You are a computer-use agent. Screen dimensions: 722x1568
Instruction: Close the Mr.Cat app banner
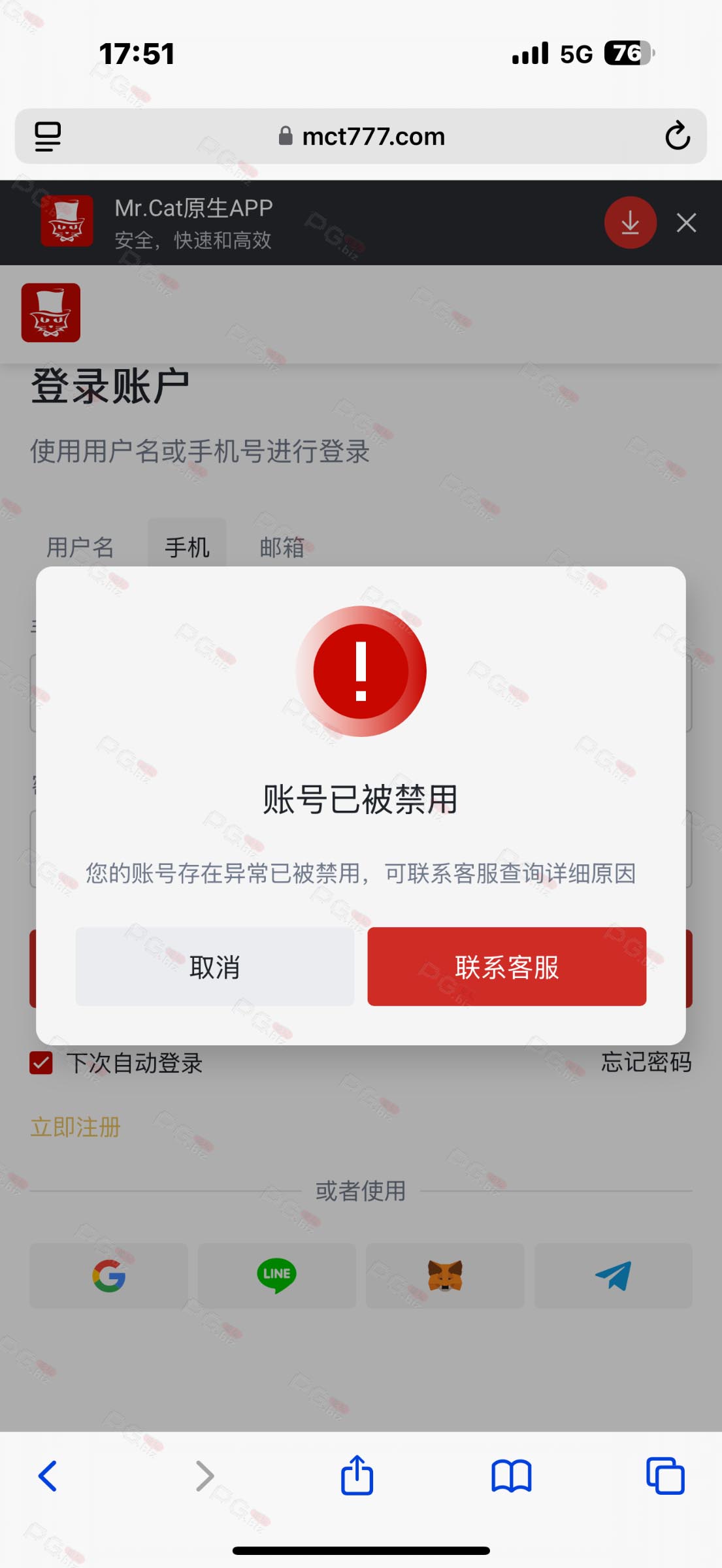(x=686, y=223)
